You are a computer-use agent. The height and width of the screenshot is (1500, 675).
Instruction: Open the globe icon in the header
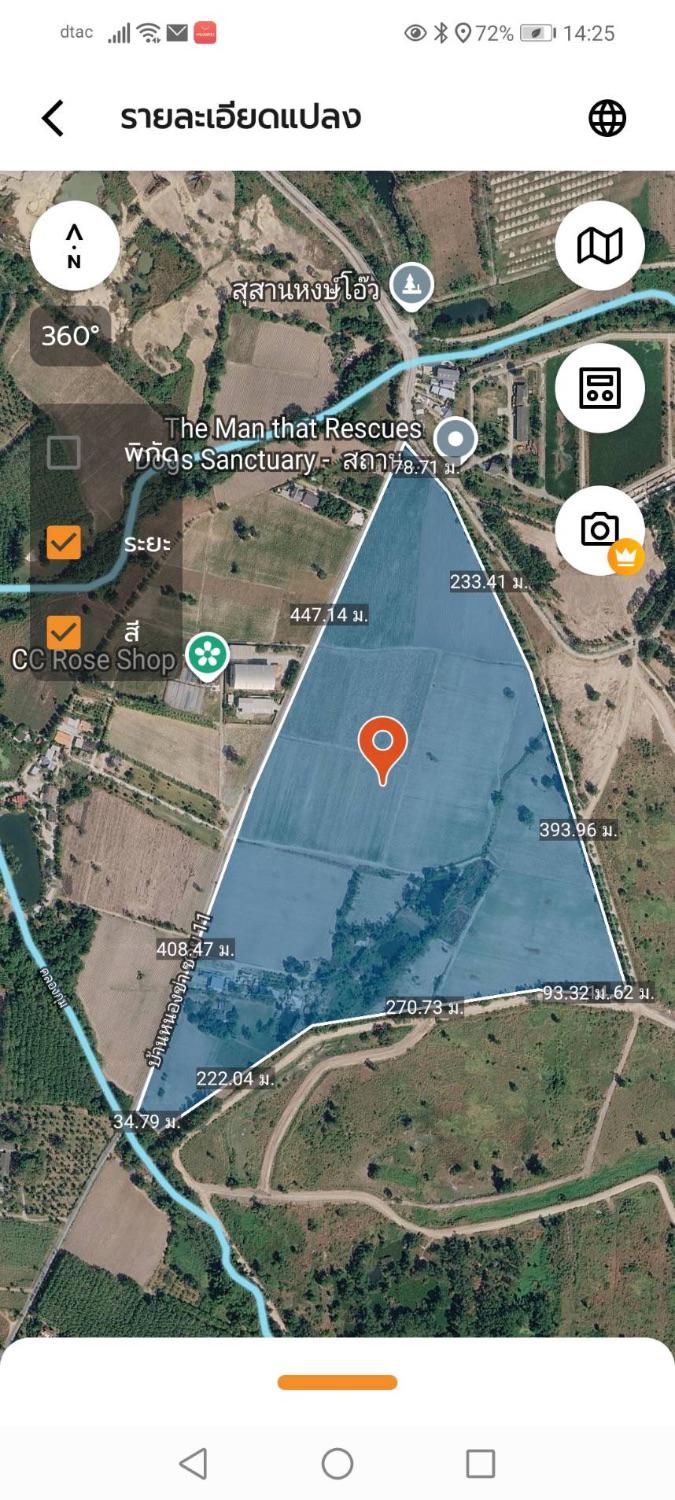[x=607, y=118]
